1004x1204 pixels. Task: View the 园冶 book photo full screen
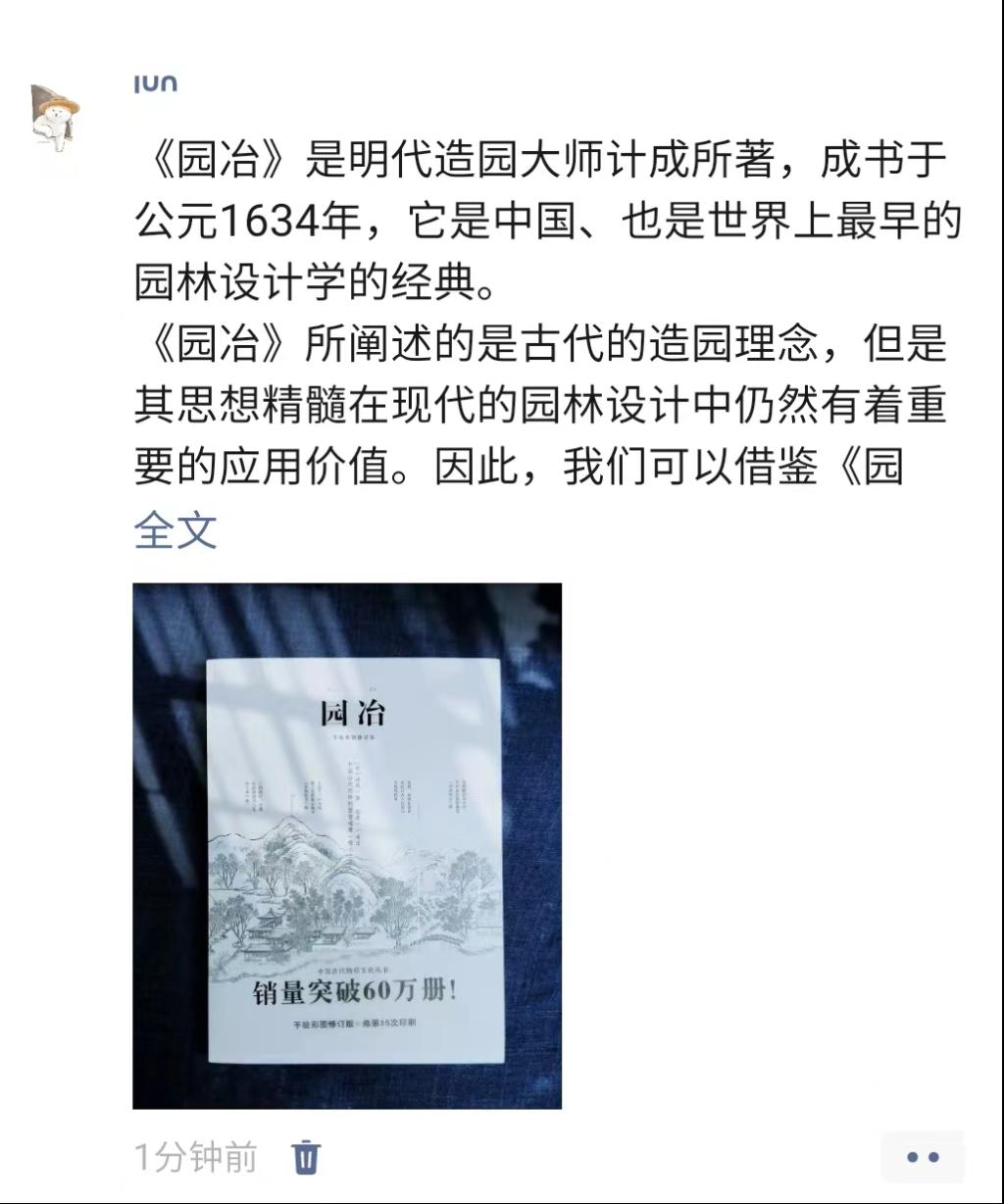click(x=347, y=845)
